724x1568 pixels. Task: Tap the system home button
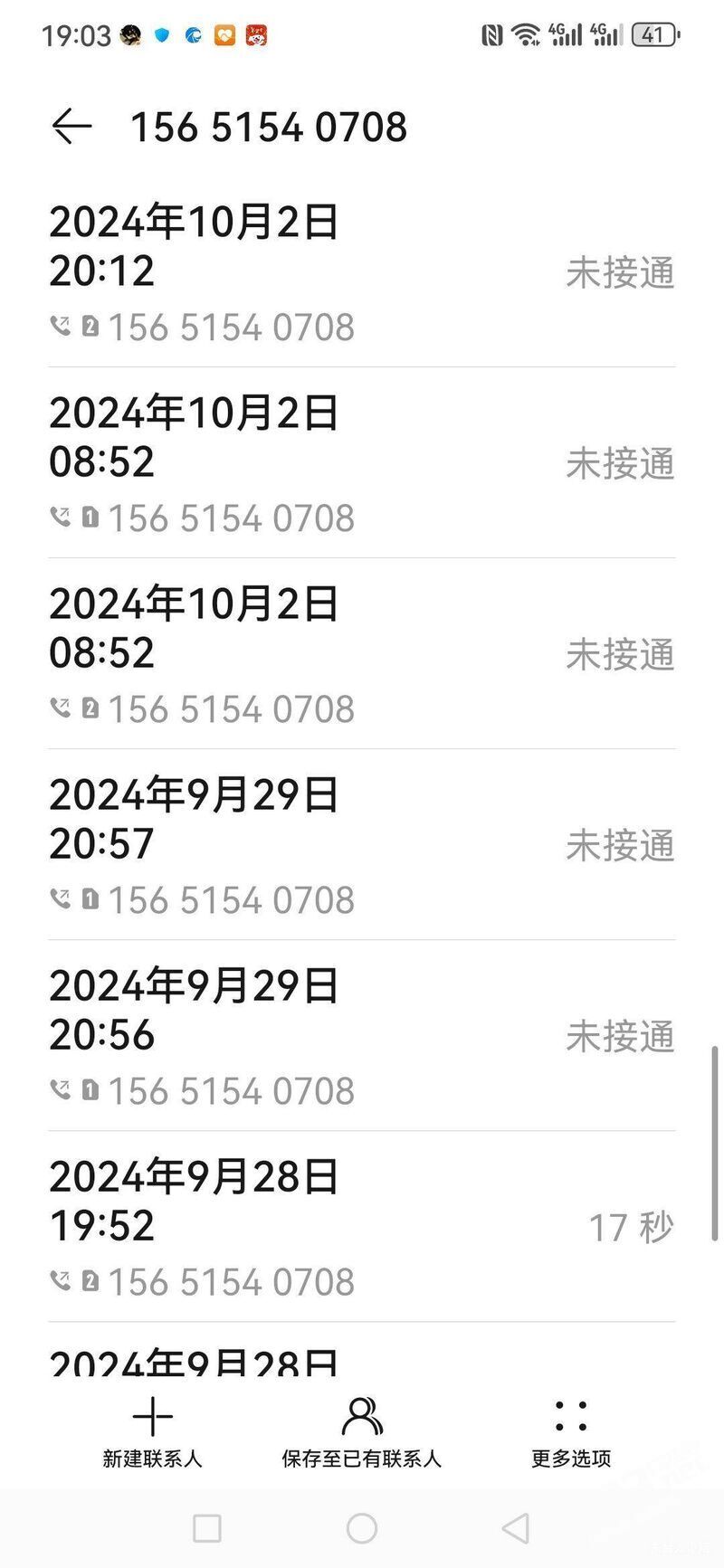(x=362, y=1528)
